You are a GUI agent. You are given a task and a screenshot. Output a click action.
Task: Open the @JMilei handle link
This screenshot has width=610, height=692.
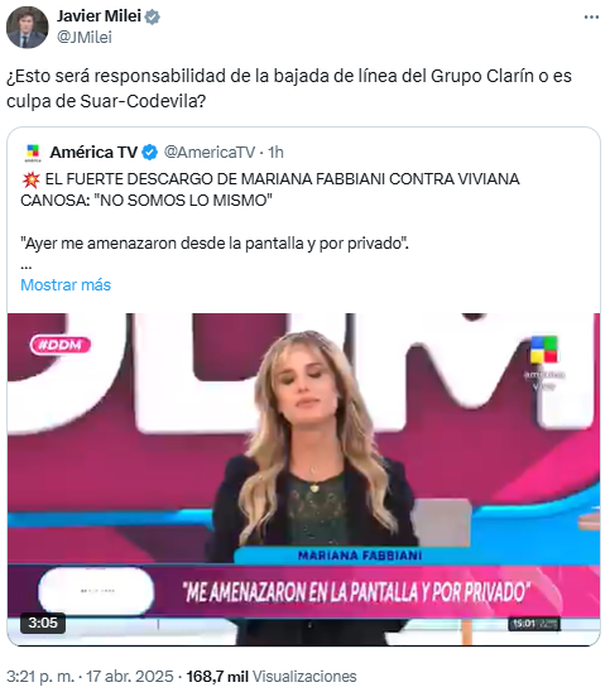click(86, 37)
